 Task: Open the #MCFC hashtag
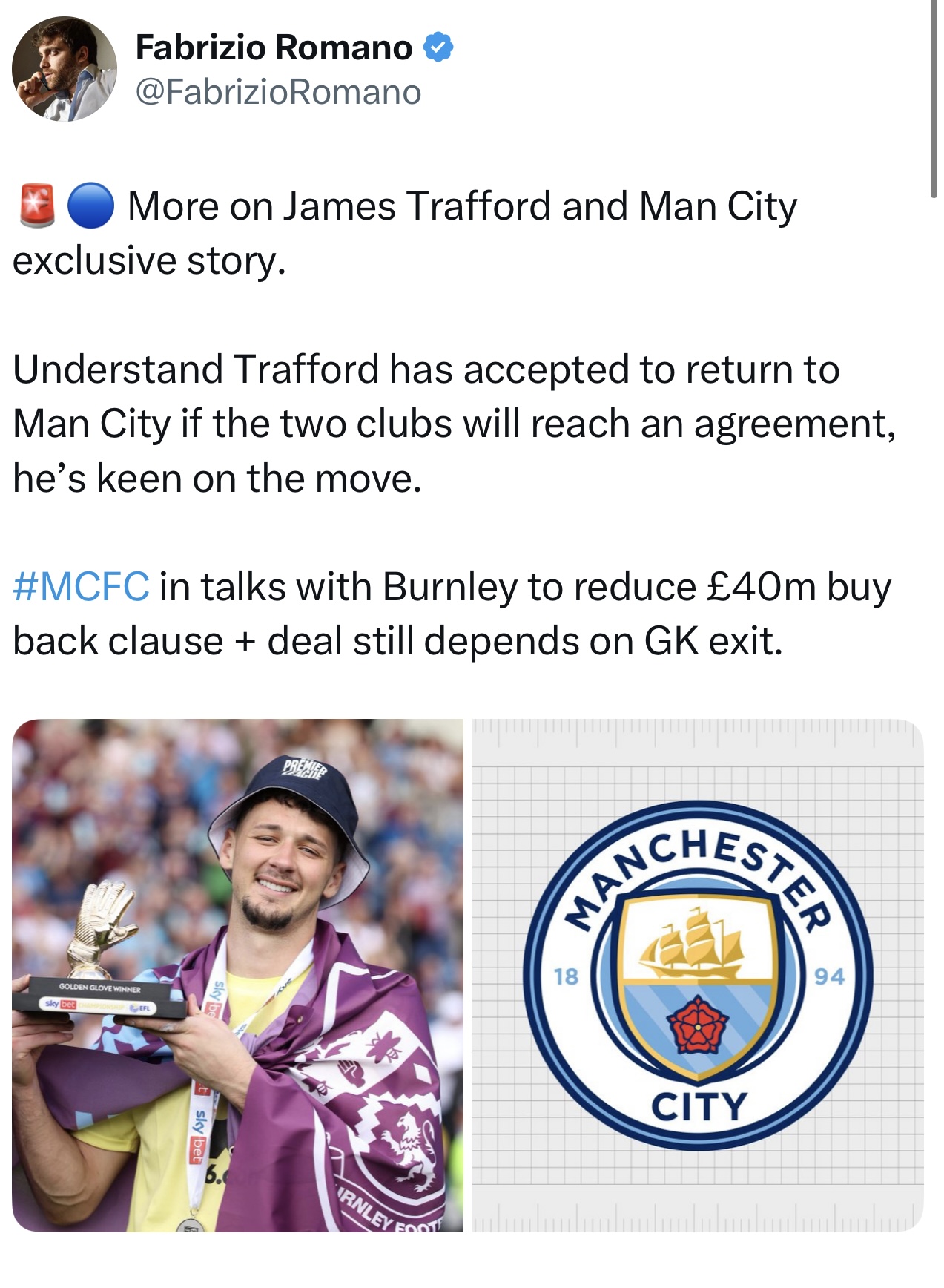pyautogui.click(x=81, y=587)
